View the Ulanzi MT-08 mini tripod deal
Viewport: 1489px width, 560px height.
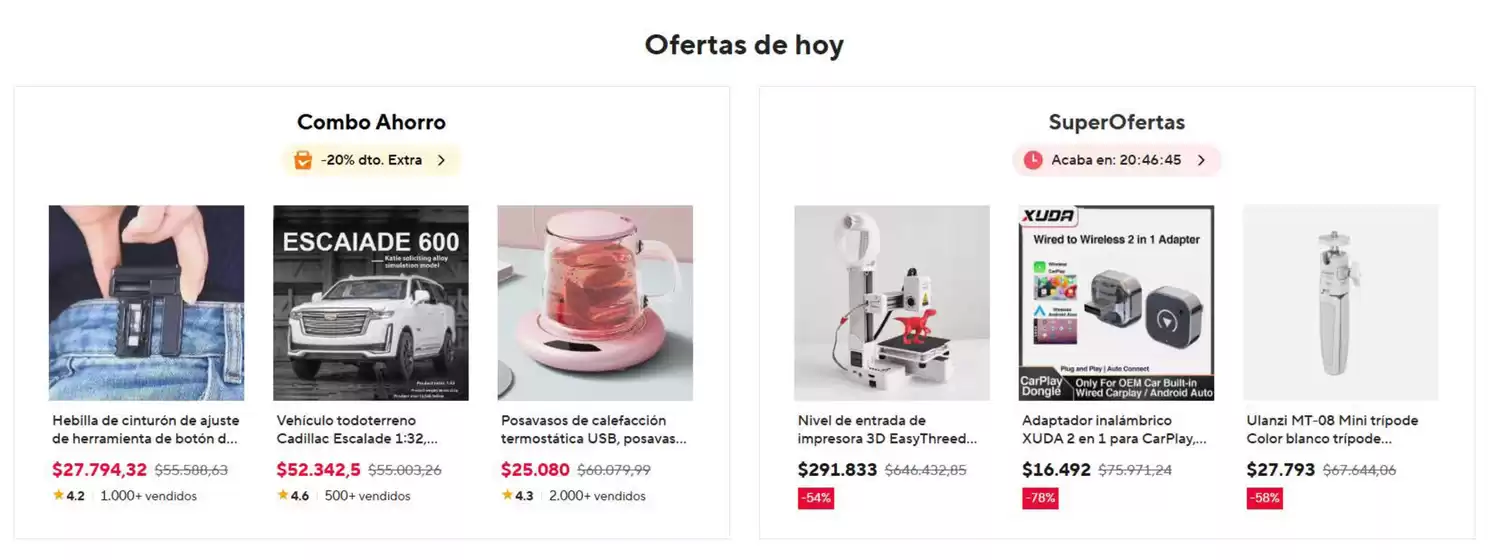click(x=1340, y=304)
